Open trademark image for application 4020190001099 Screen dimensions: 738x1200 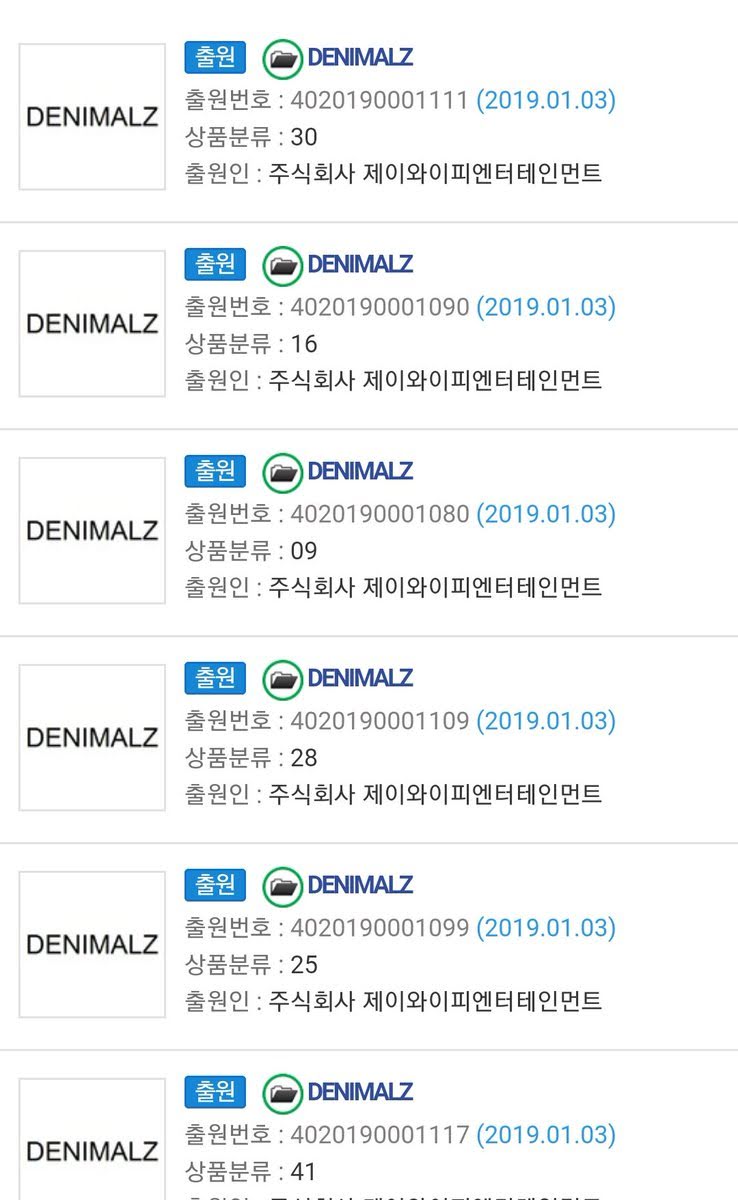[92, 944]
